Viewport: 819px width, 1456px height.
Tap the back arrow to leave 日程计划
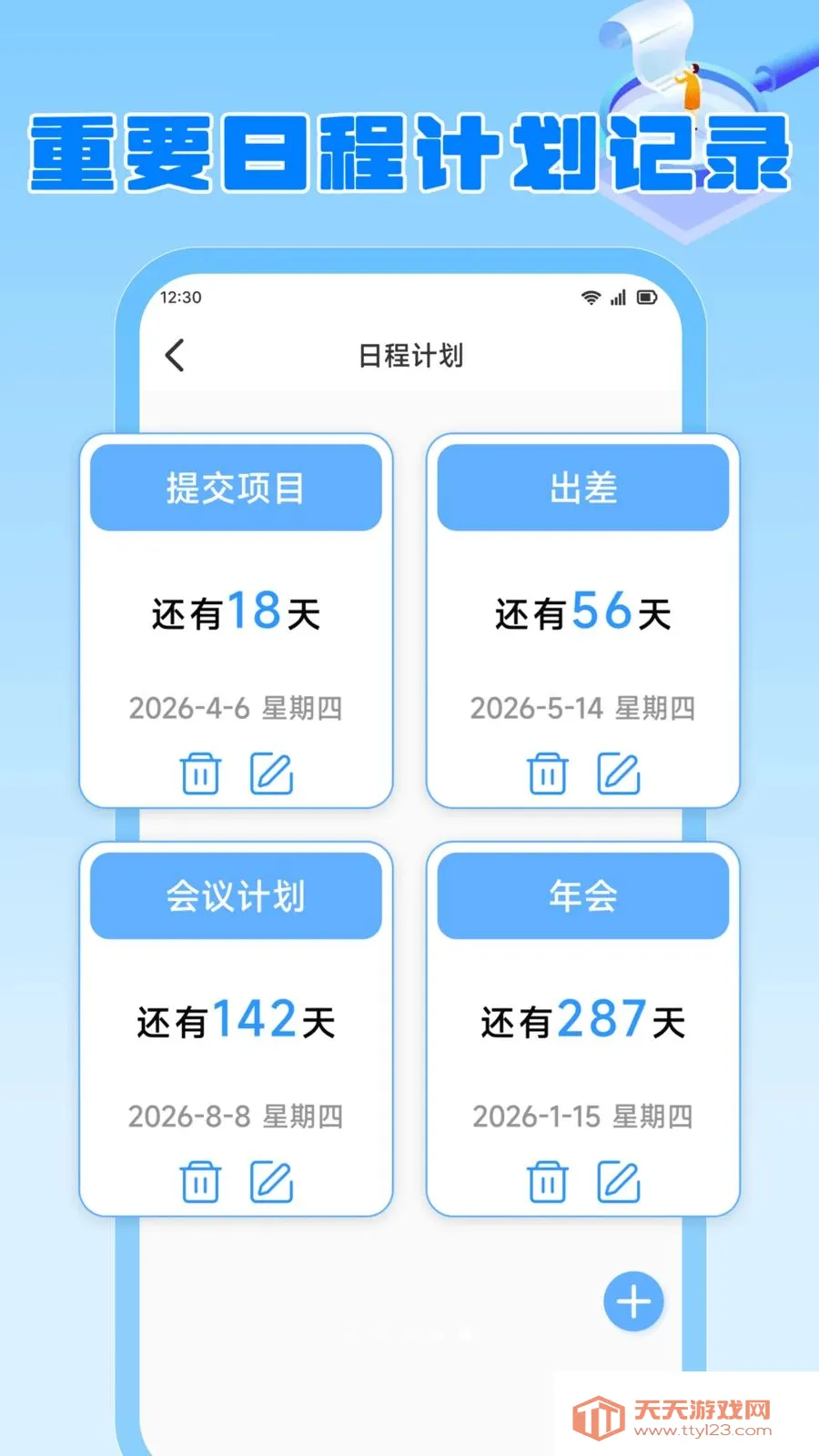point(177,355)
